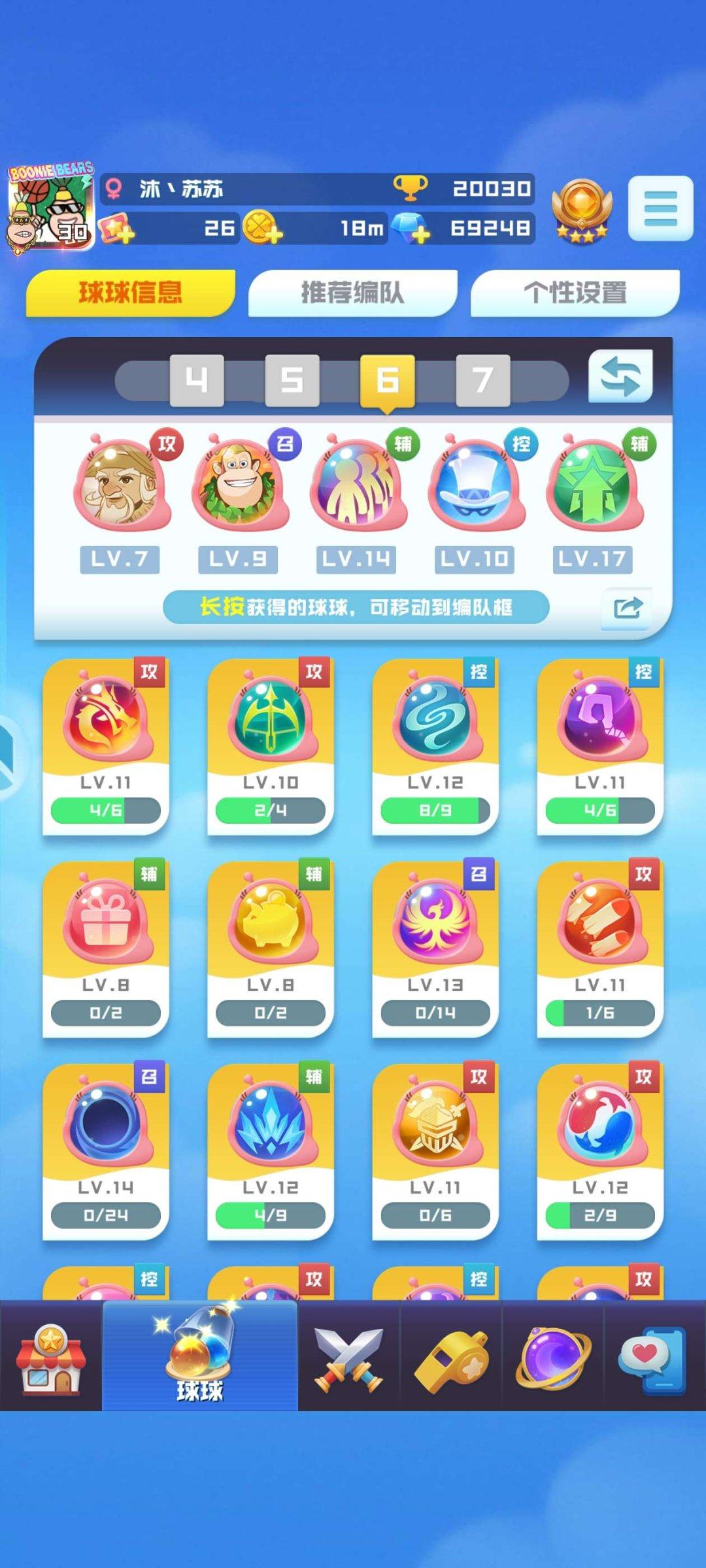Open the black hole ball card LV.14

point(106,1150)
